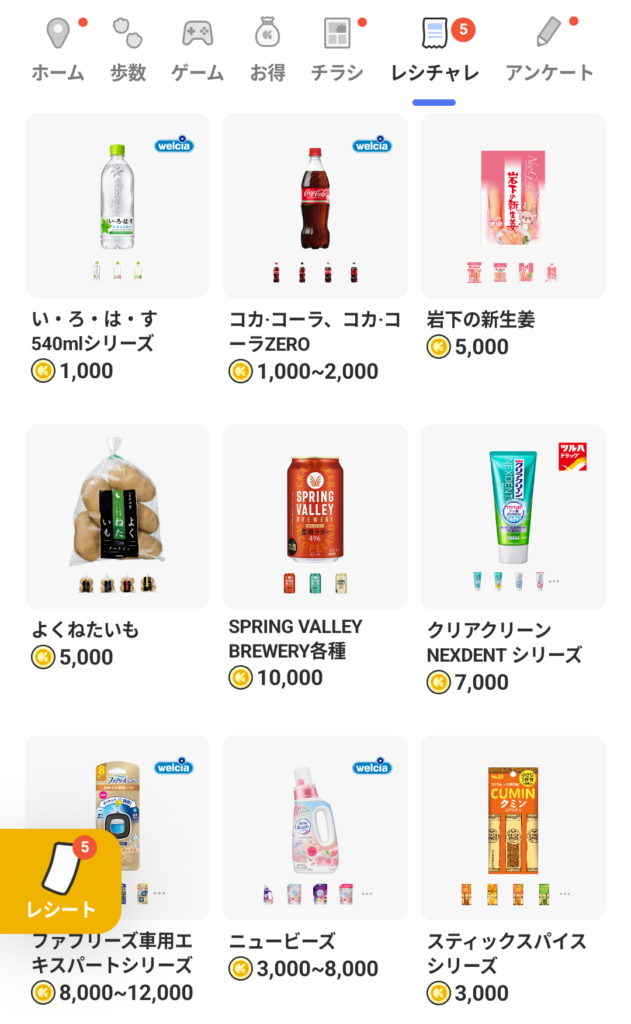The height and width of the screenshot is (1024, 631).
Task: Switch to the アンケート survey tab
Action: [549, 51]
